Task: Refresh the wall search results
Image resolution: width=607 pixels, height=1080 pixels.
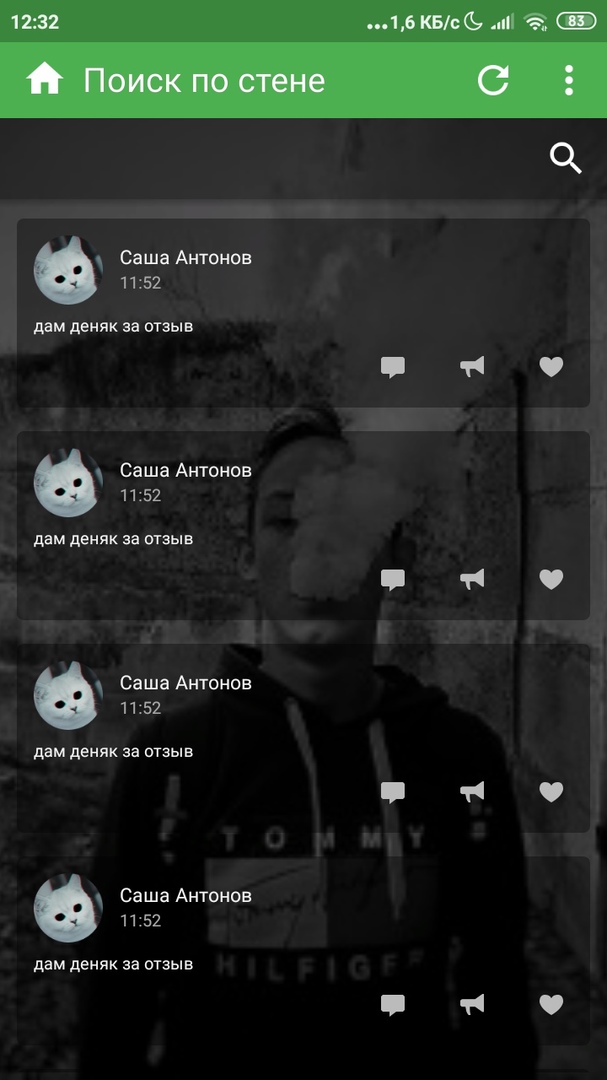Action: click(x=493, y=80)
